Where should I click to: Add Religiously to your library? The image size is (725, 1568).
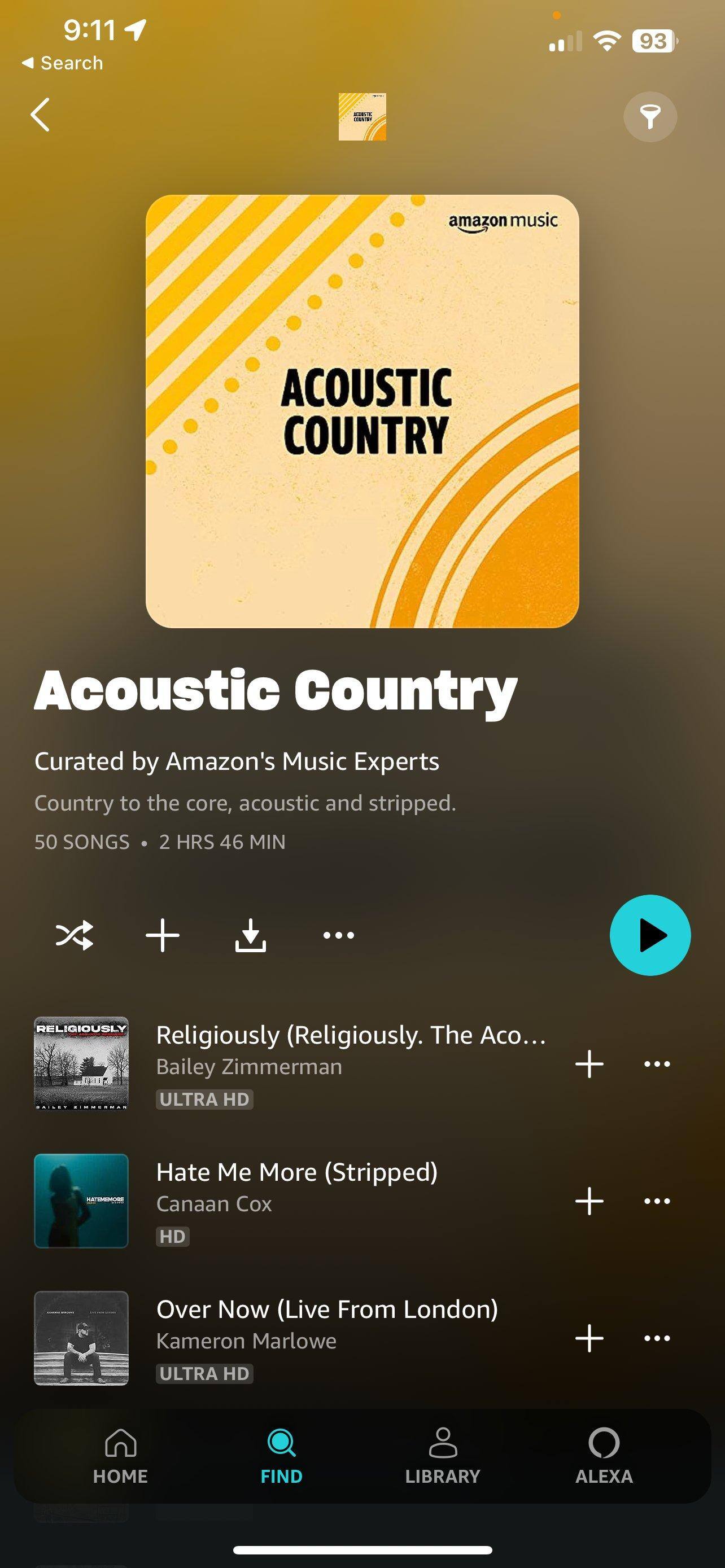point(589,1064)
